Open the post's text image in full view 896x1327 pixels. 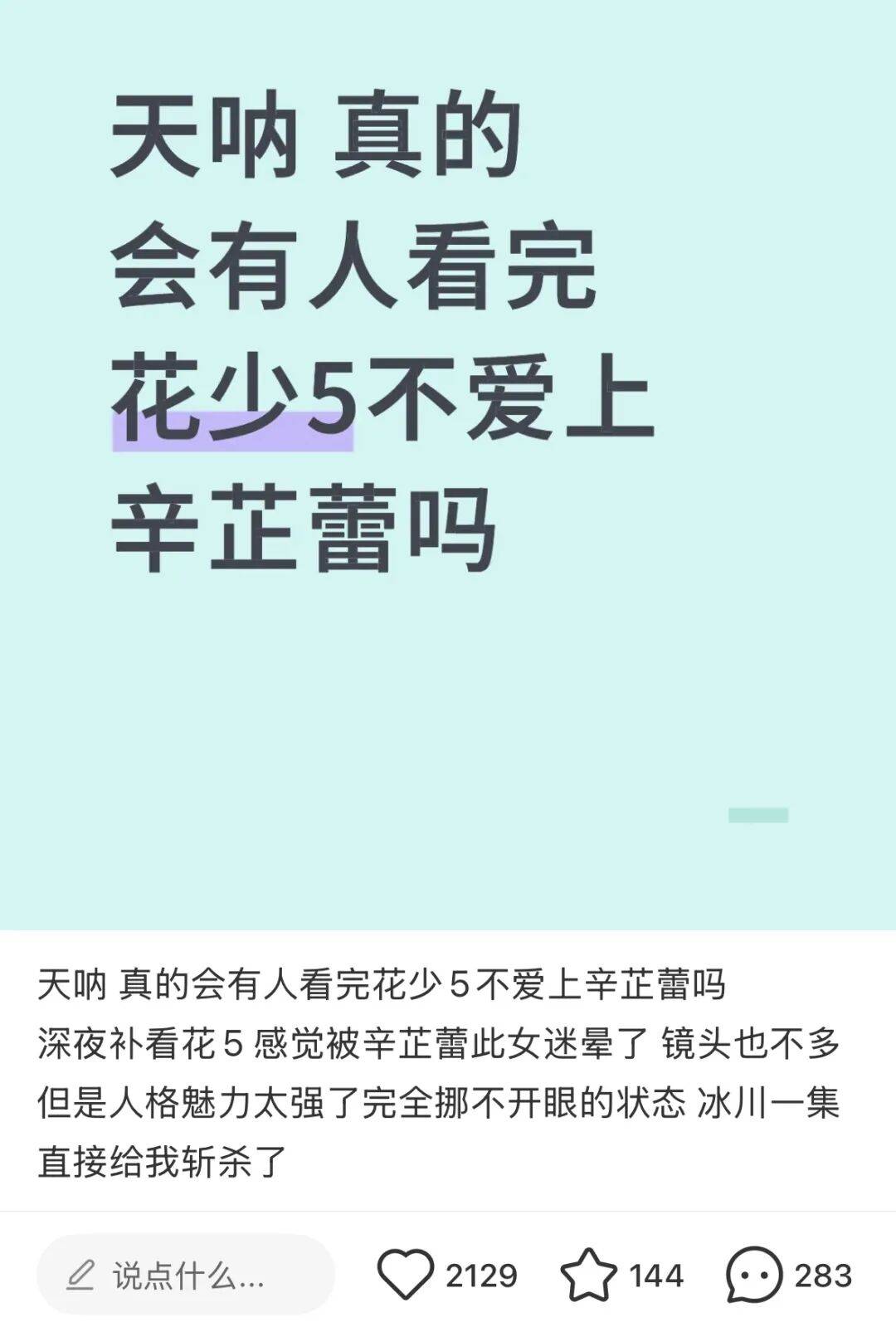pos(448,465)
